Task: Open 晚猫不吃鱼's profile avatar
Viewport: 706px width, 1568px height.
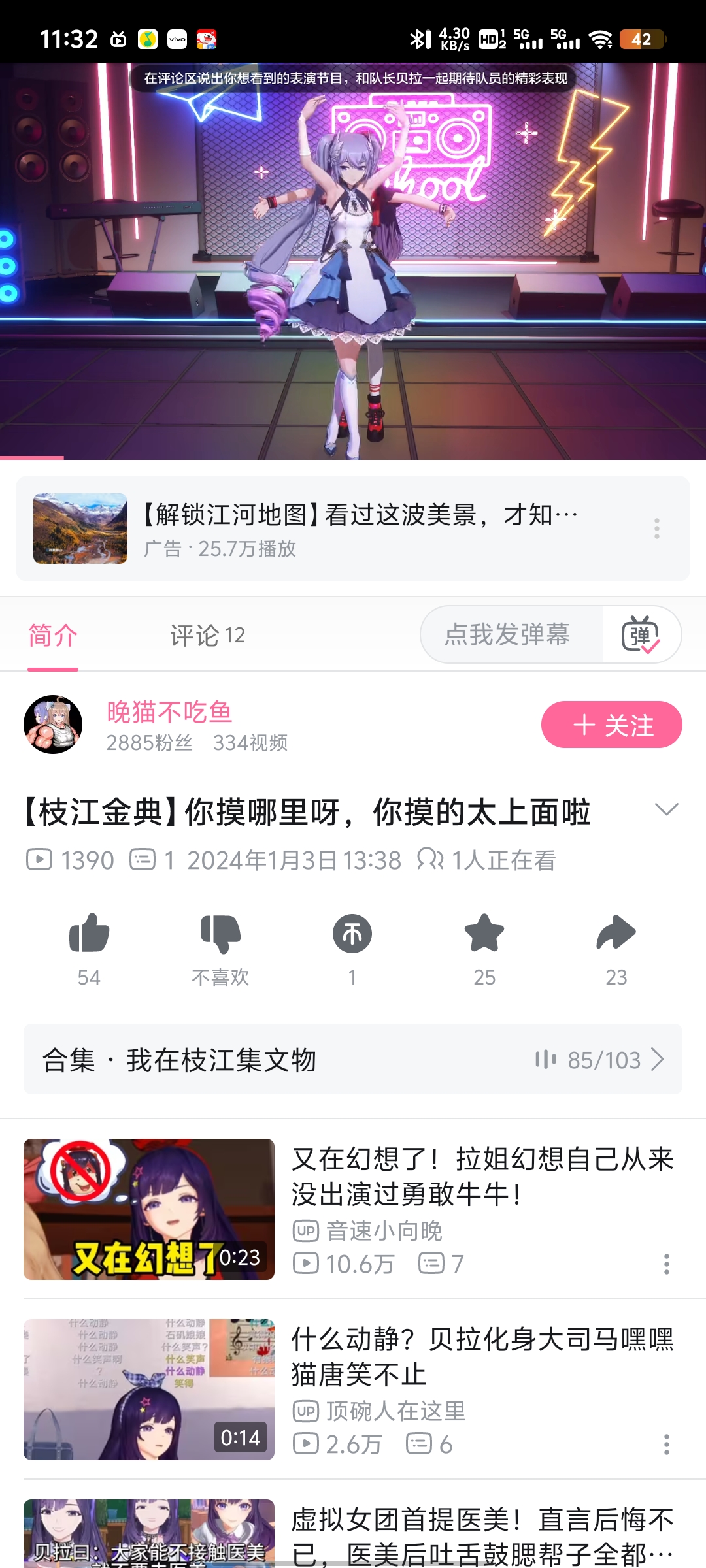Action: click(53, 725)
